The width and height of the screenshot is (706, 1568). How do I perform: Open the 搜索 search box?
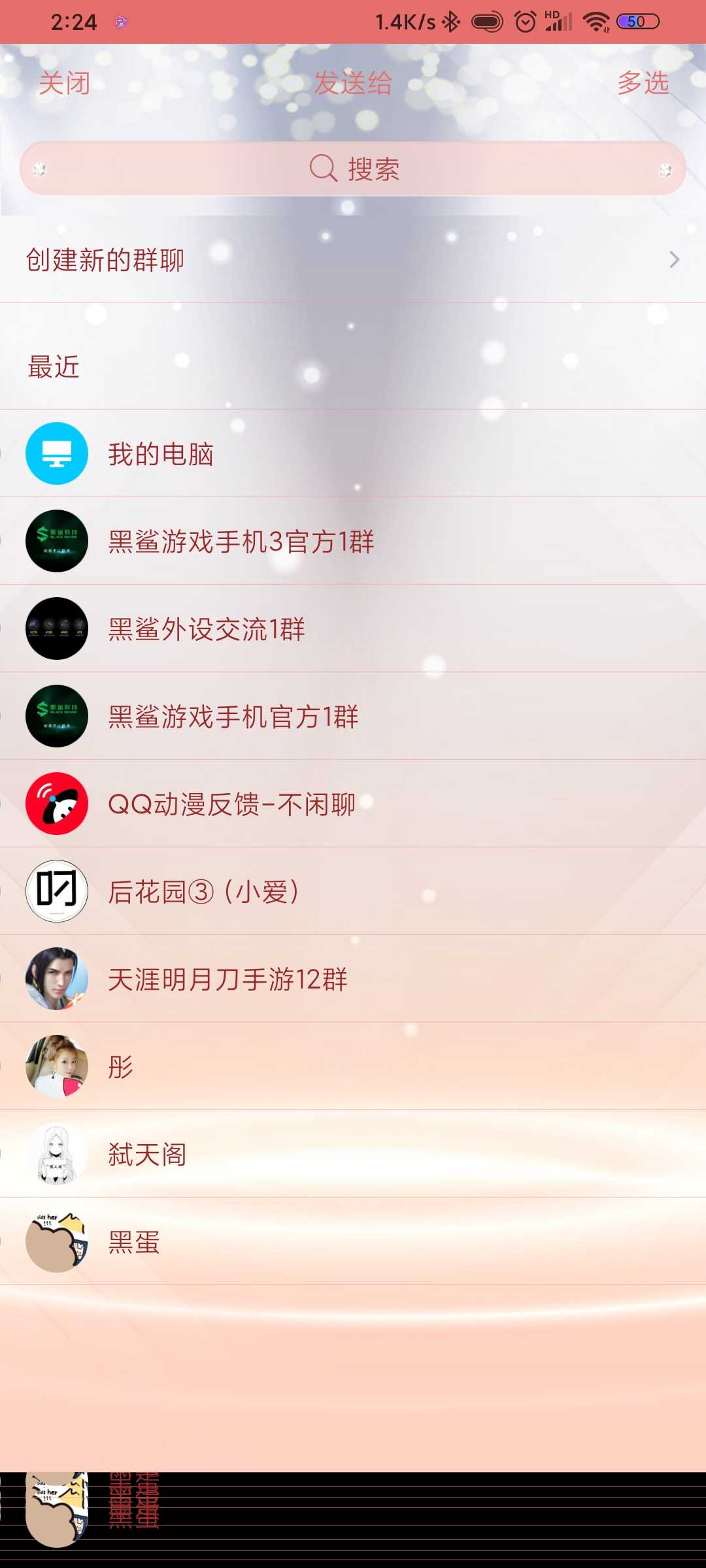pyautogui.click(x=353, y=169)
